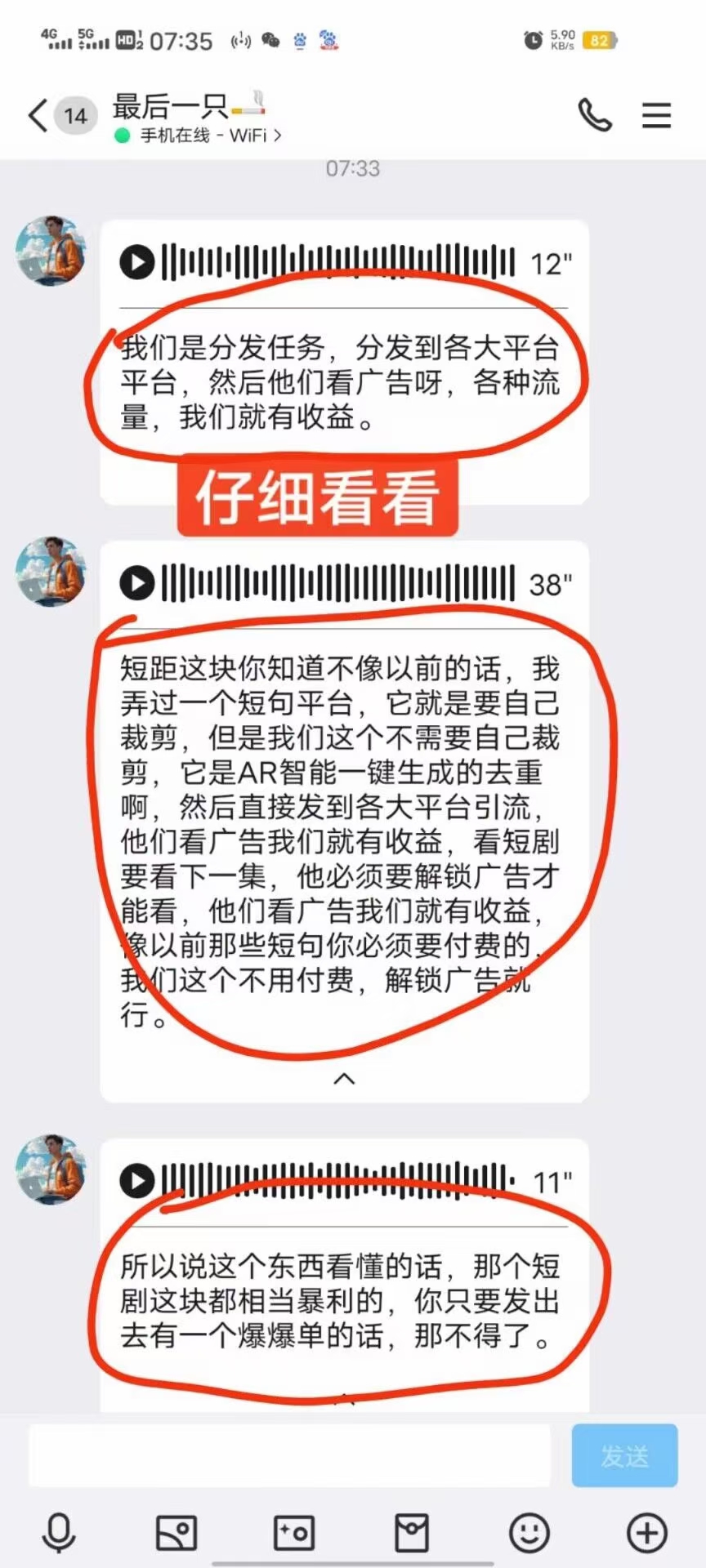This screenshot has height=1568, width=706.
Task: Start a voice call with 最后一只
Action: [595, 115]
